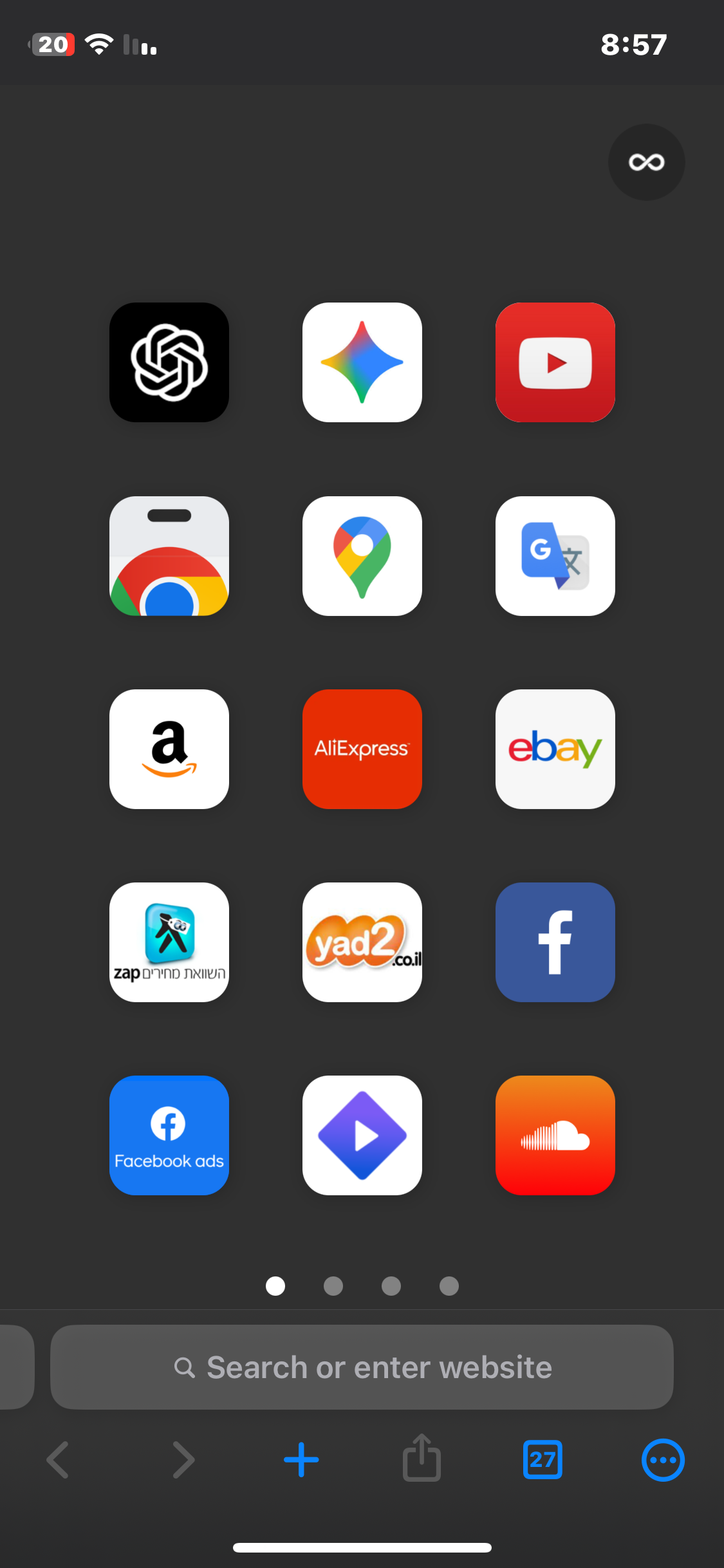This screenshot has width=724, height=1568.
Task: Open the Facebook shortcut
Action: click(x=555, y=942)
